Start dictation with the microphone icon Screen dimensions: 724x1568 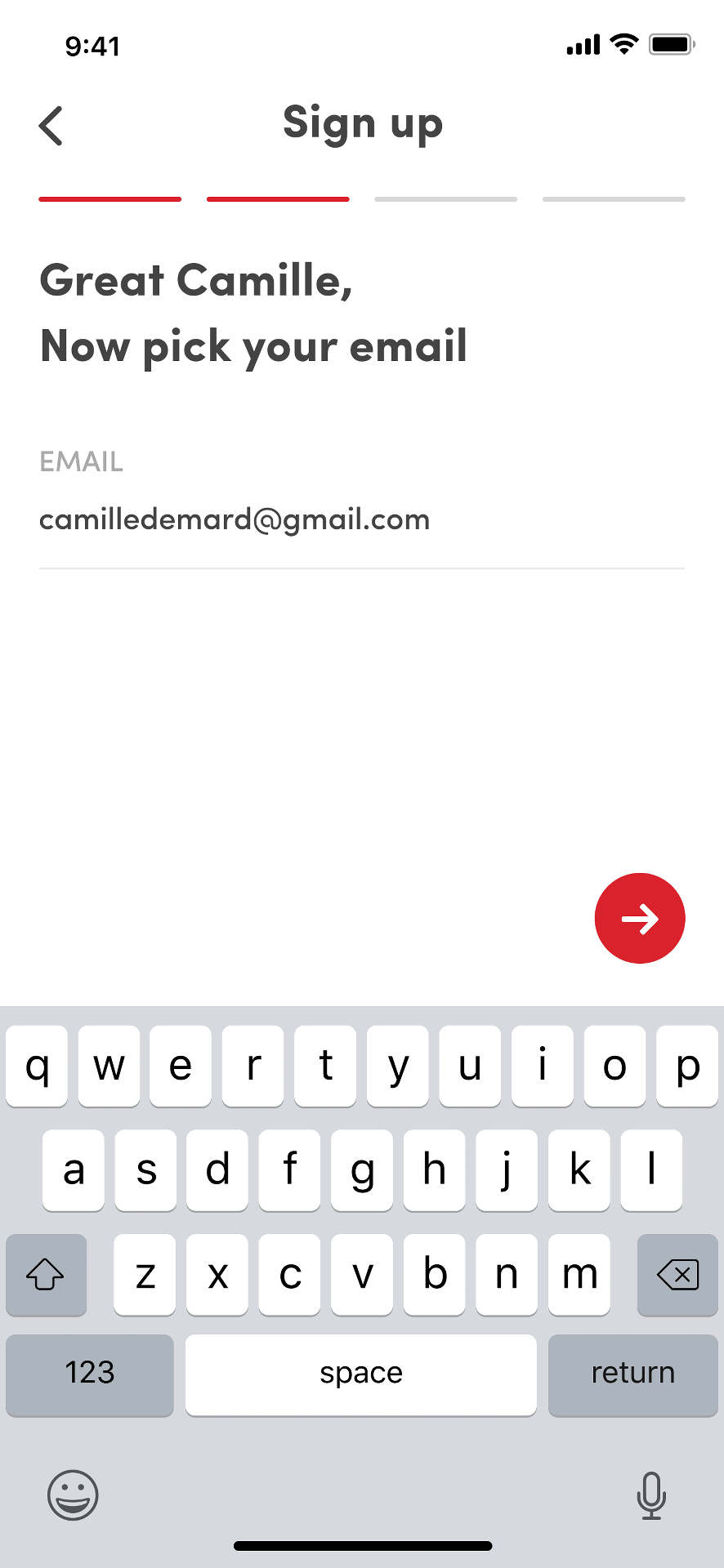651,1495
